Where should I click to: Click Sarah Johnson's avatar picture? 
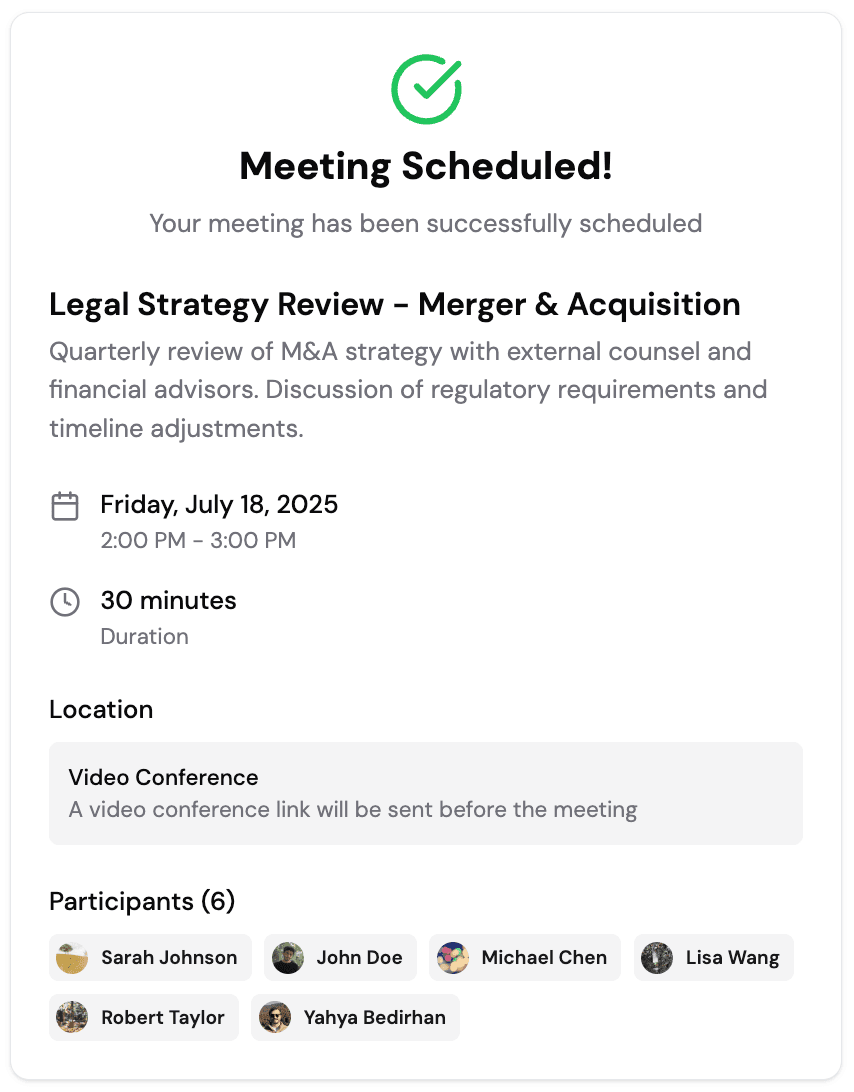70,957
